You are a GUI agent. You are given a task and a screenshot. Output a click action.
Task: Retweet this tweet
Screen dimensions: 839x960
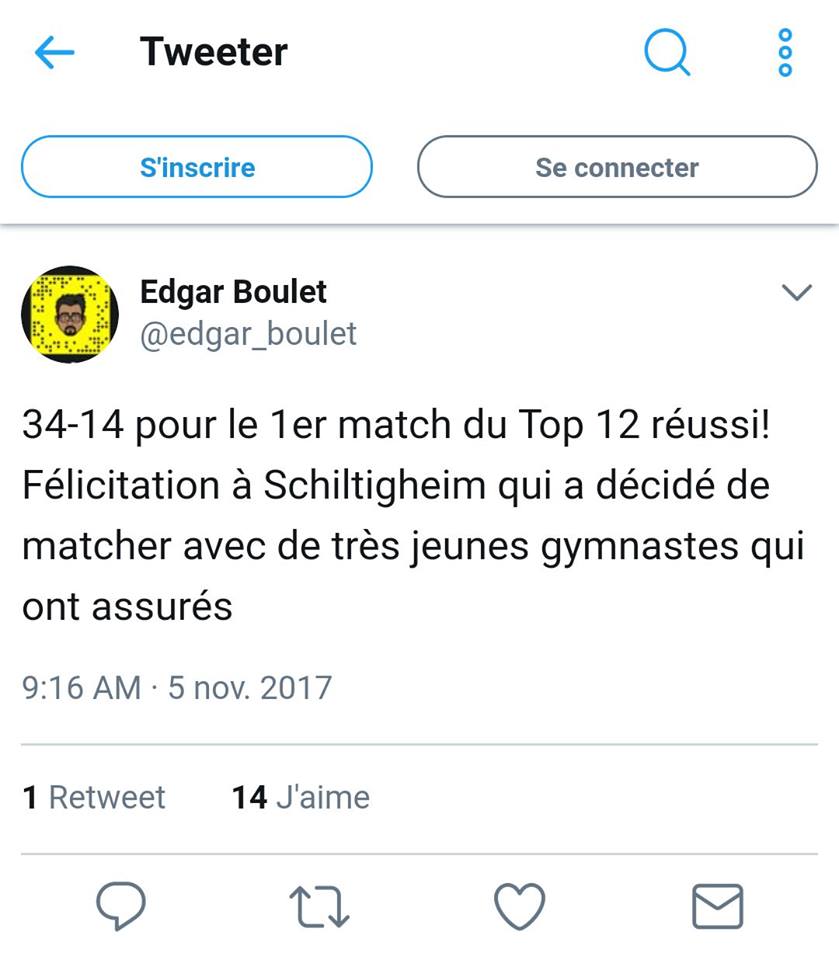pos(319,906)
